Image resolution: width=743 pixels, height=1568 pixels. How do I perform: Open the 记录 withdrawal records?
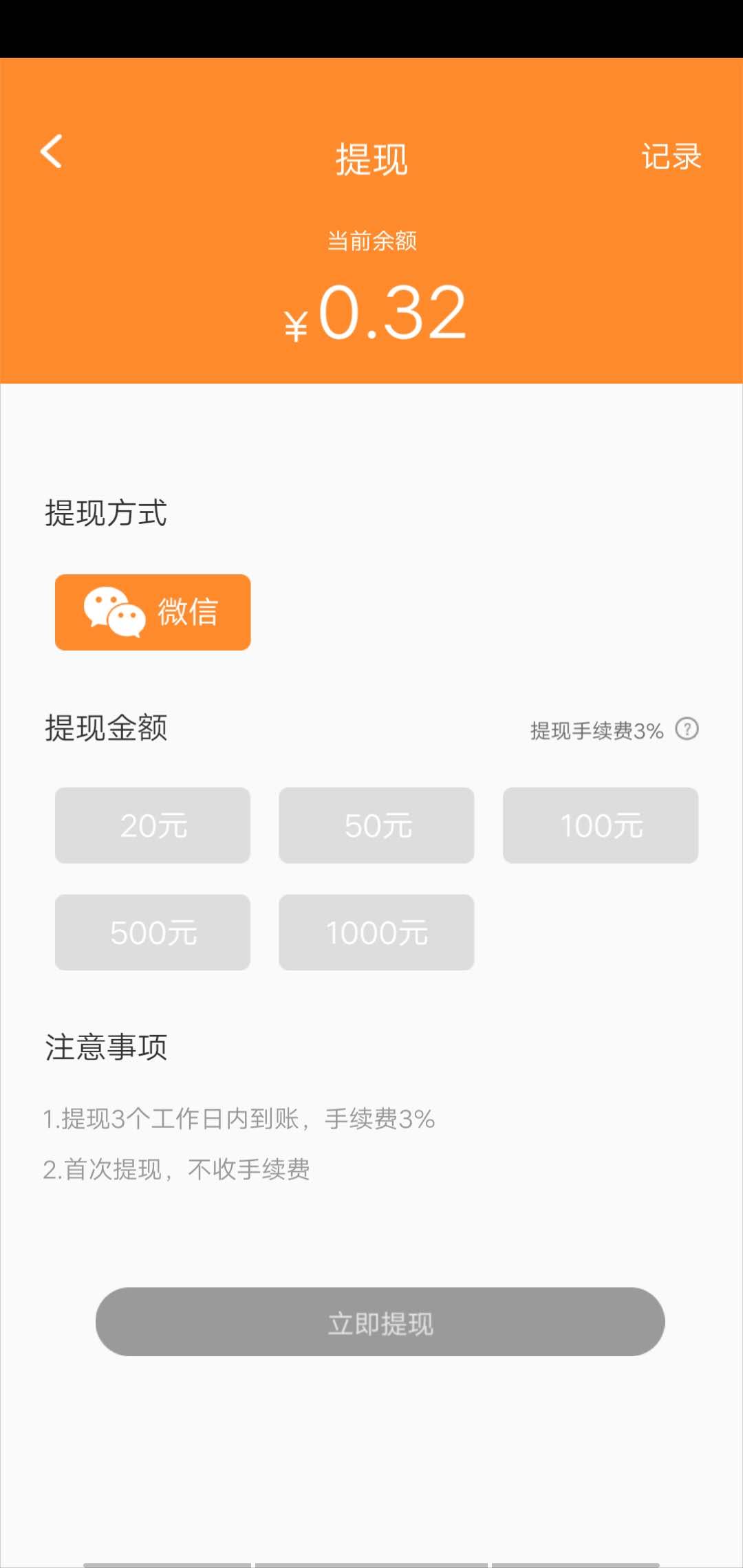pyautogui.click(x=671, y=157)
